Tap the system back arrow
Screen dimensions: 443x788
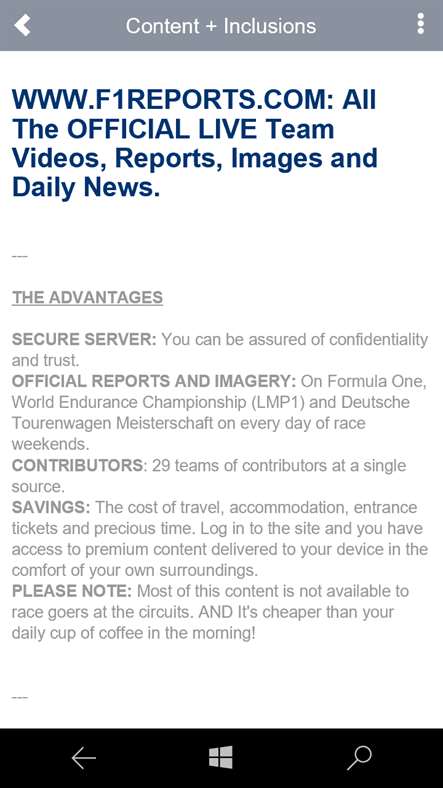84,758
